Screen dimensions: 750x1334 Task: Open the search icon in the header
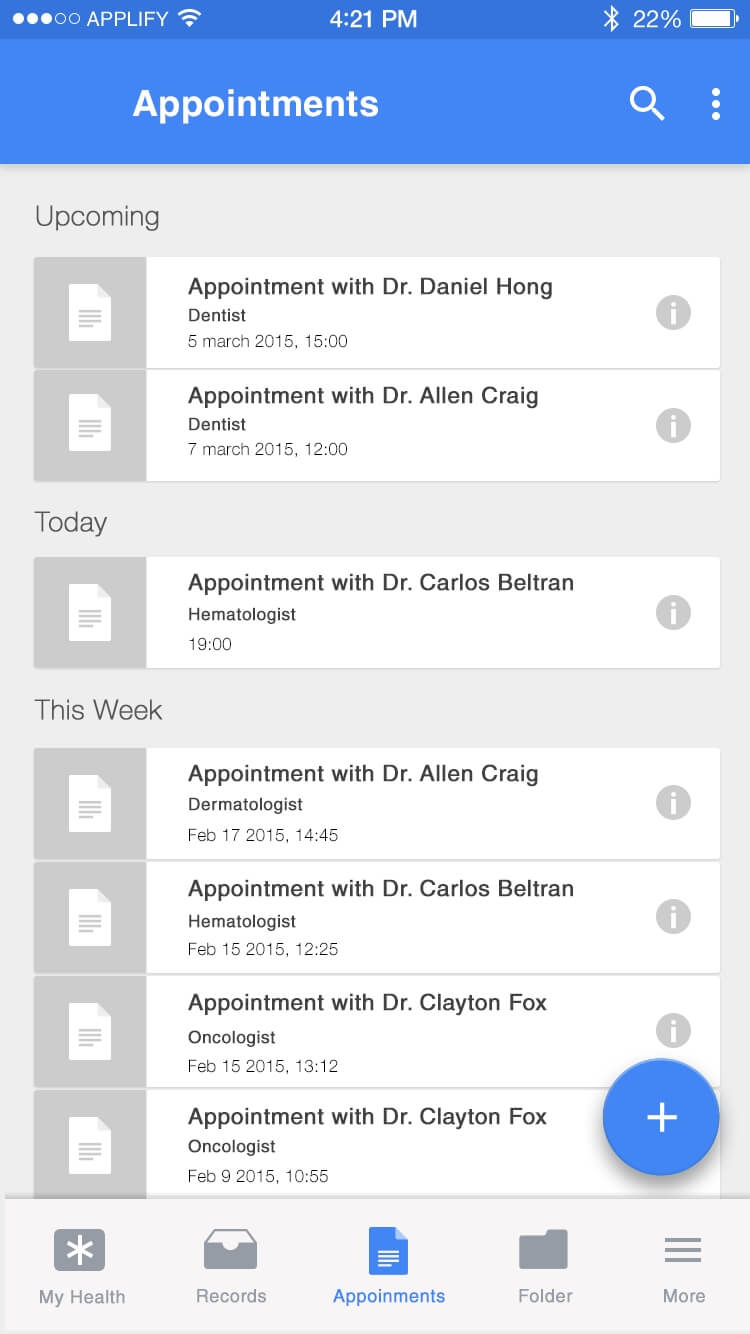647,104
